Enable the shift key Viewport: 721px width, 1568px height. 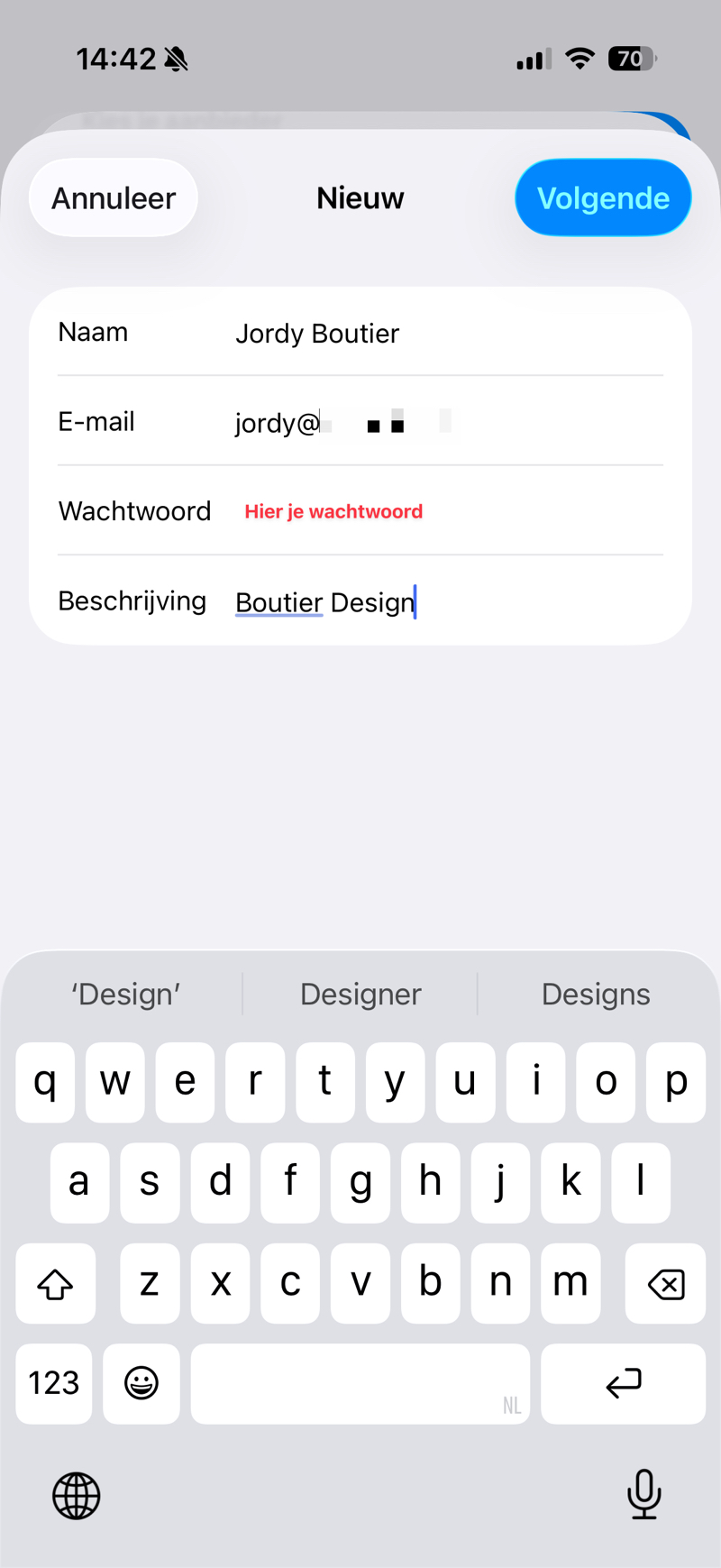(55, 1283)
